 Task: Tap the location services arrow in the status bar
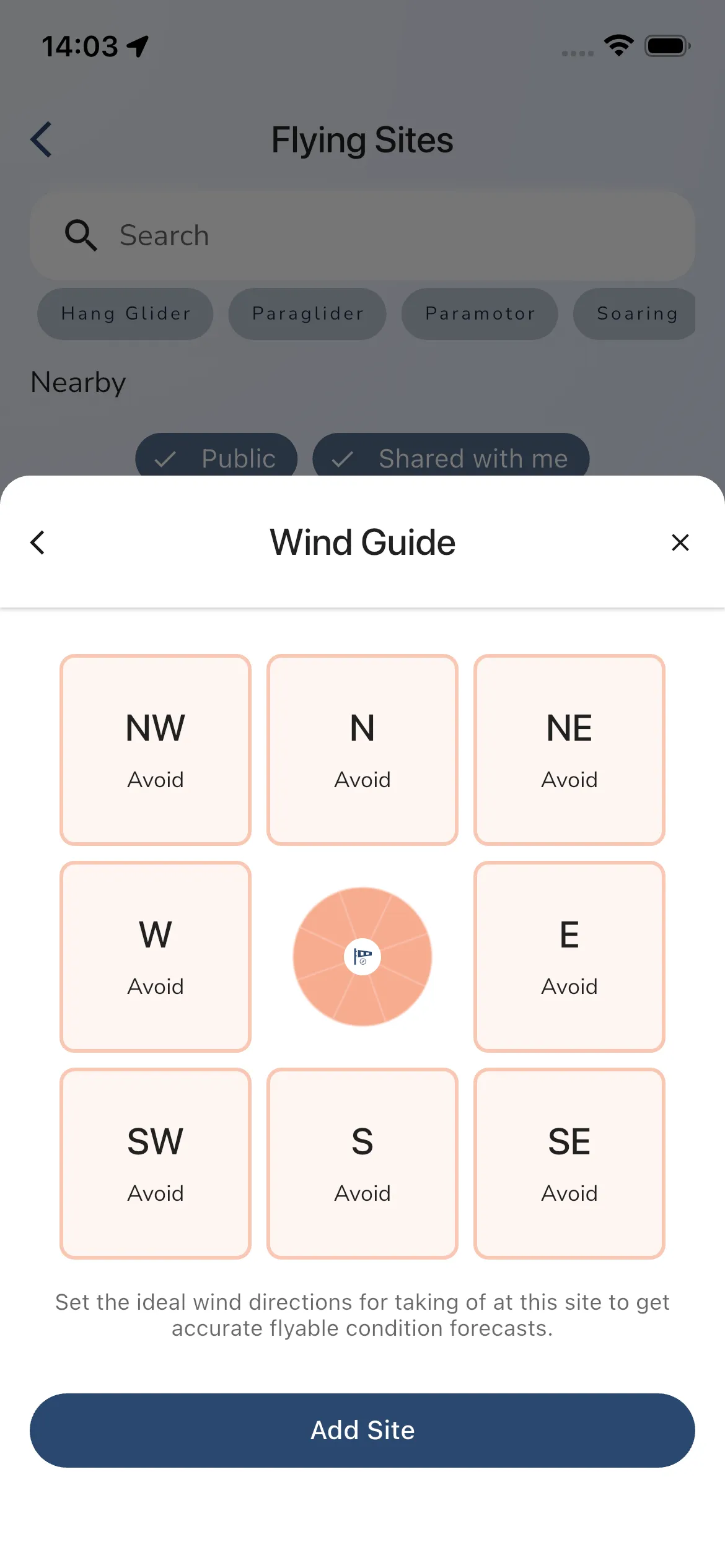coord(137,45)
